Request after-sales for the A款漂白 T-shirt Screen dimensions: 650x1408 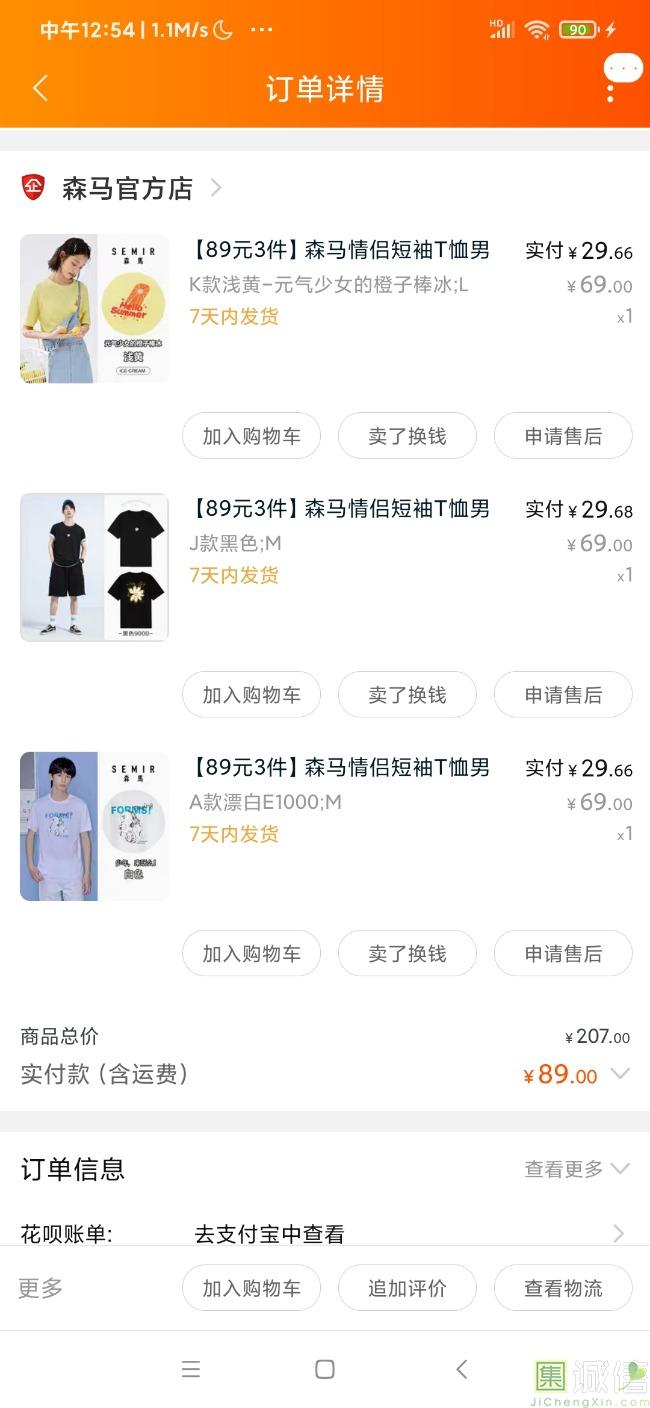click(563, 954)
